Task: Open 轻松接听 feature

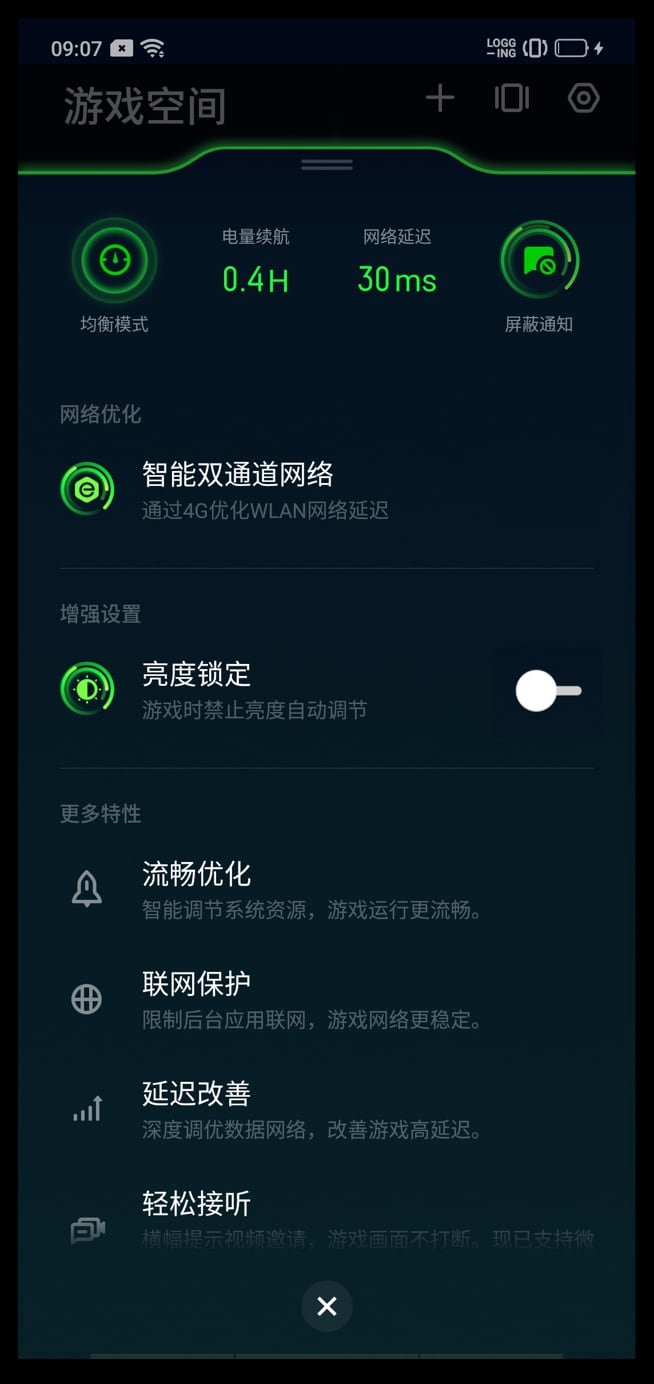Action: pos(327,1218)
